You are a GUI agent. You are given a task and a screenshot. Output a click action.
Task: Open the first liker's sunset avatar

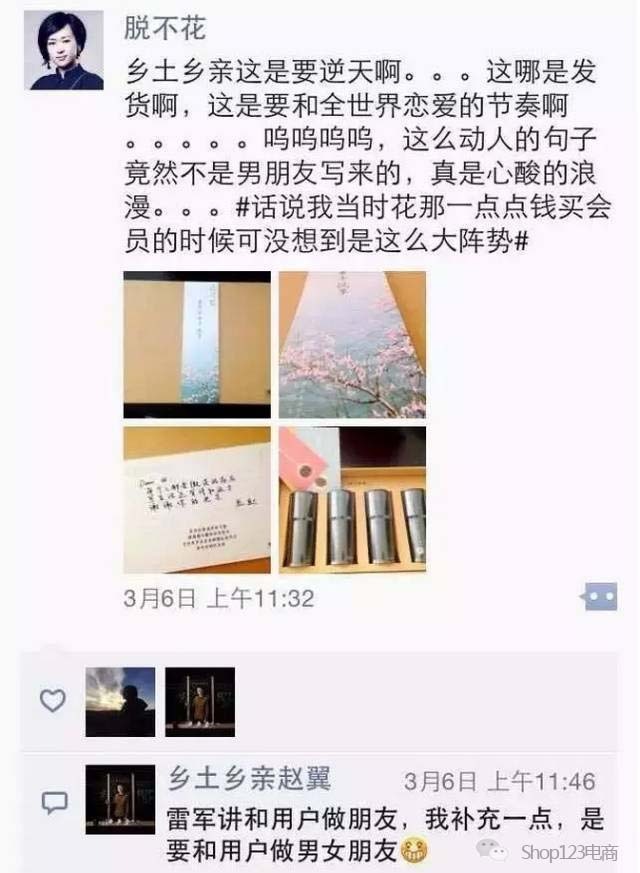120,702
